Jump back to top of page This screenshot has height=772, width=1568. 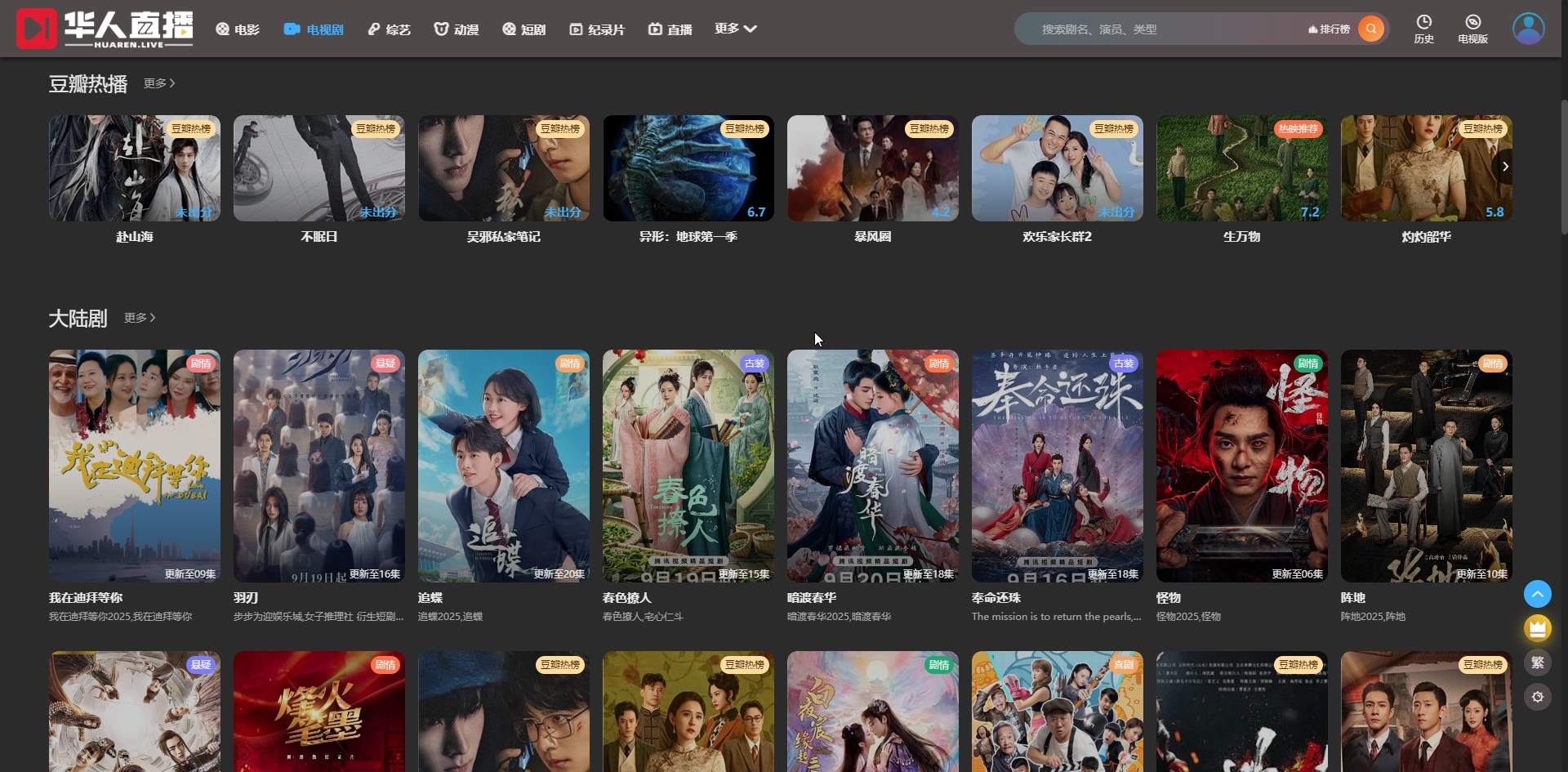tap(1537, 594)
